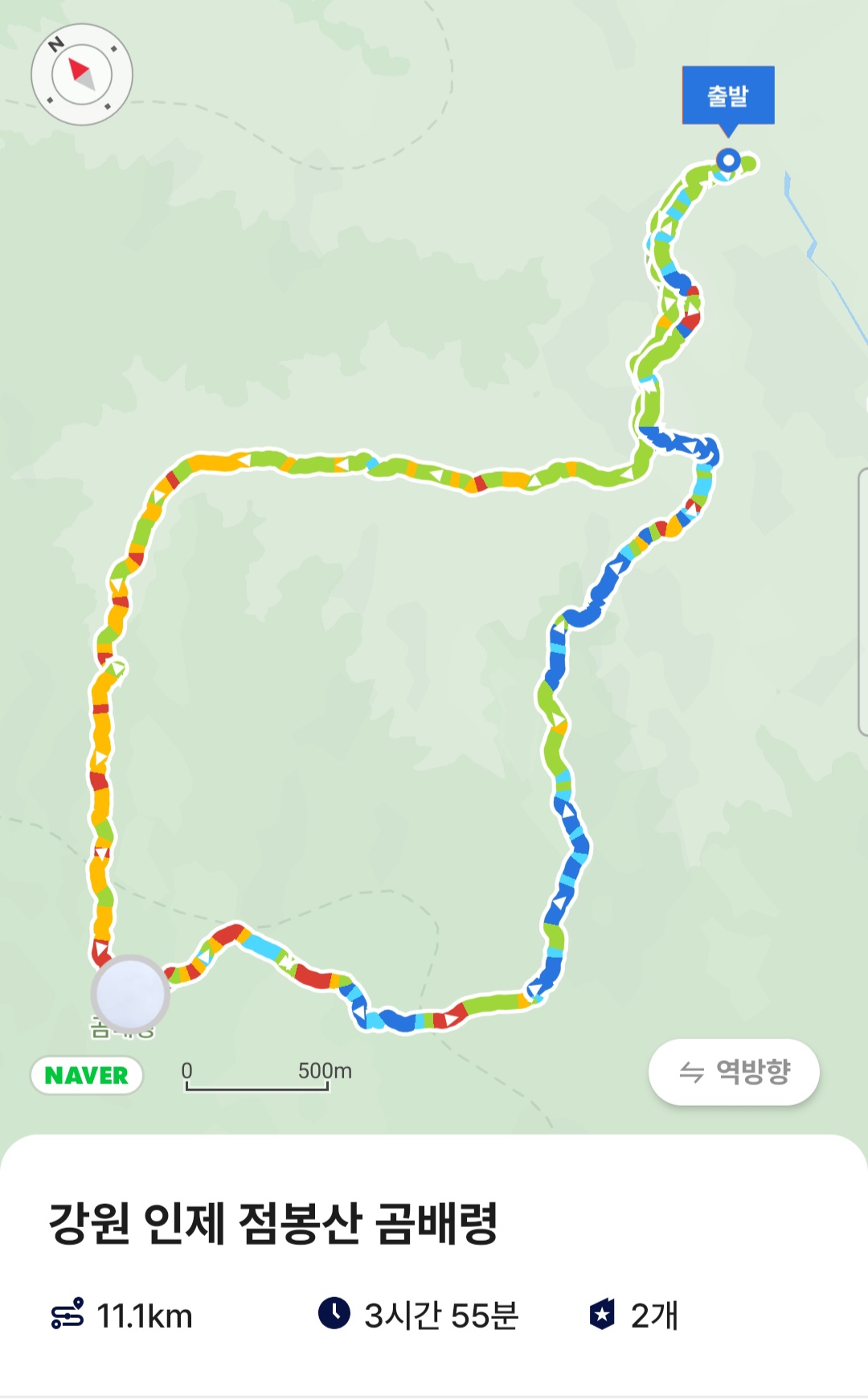Tap the 출발 start point marker

[728, 96]
